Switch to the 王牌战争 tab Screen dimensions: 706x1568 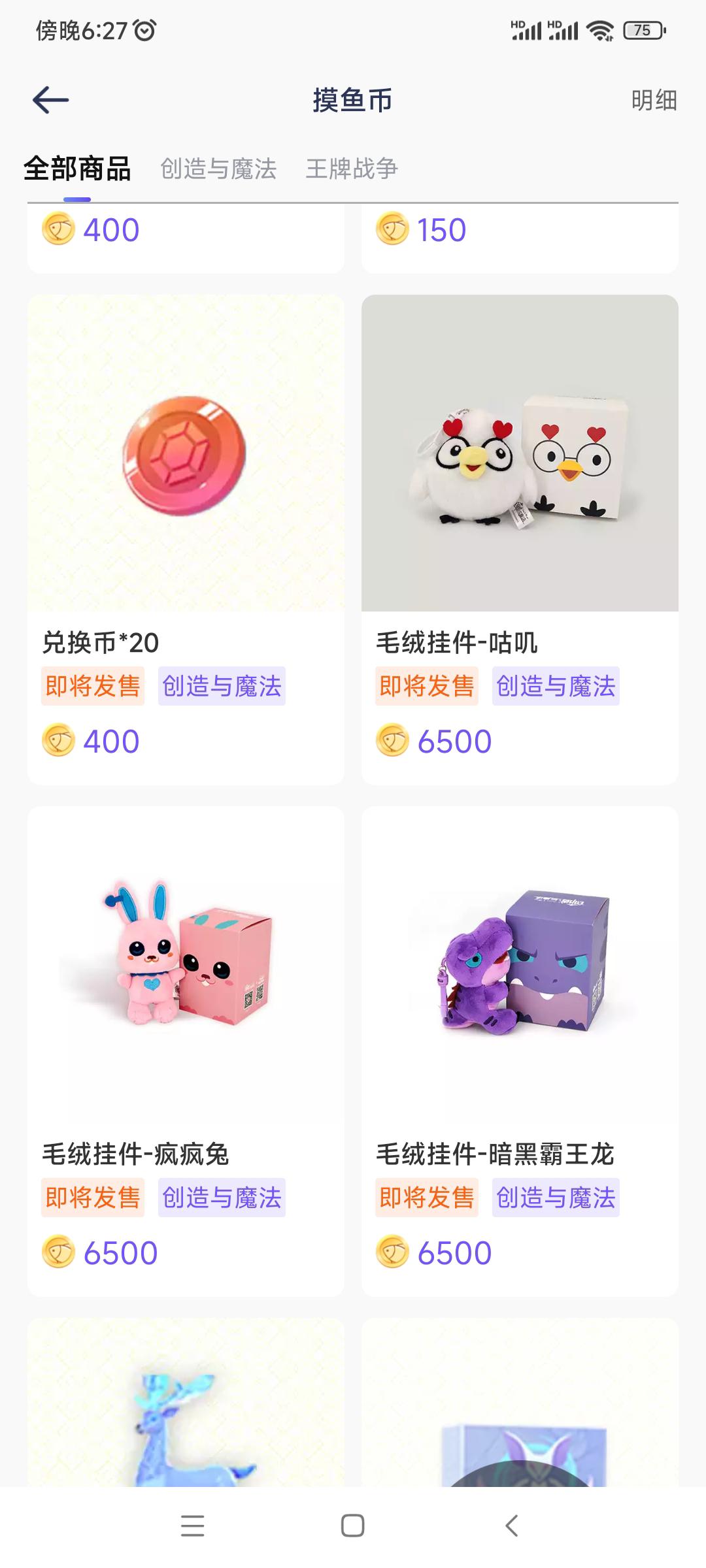point(352,169)
